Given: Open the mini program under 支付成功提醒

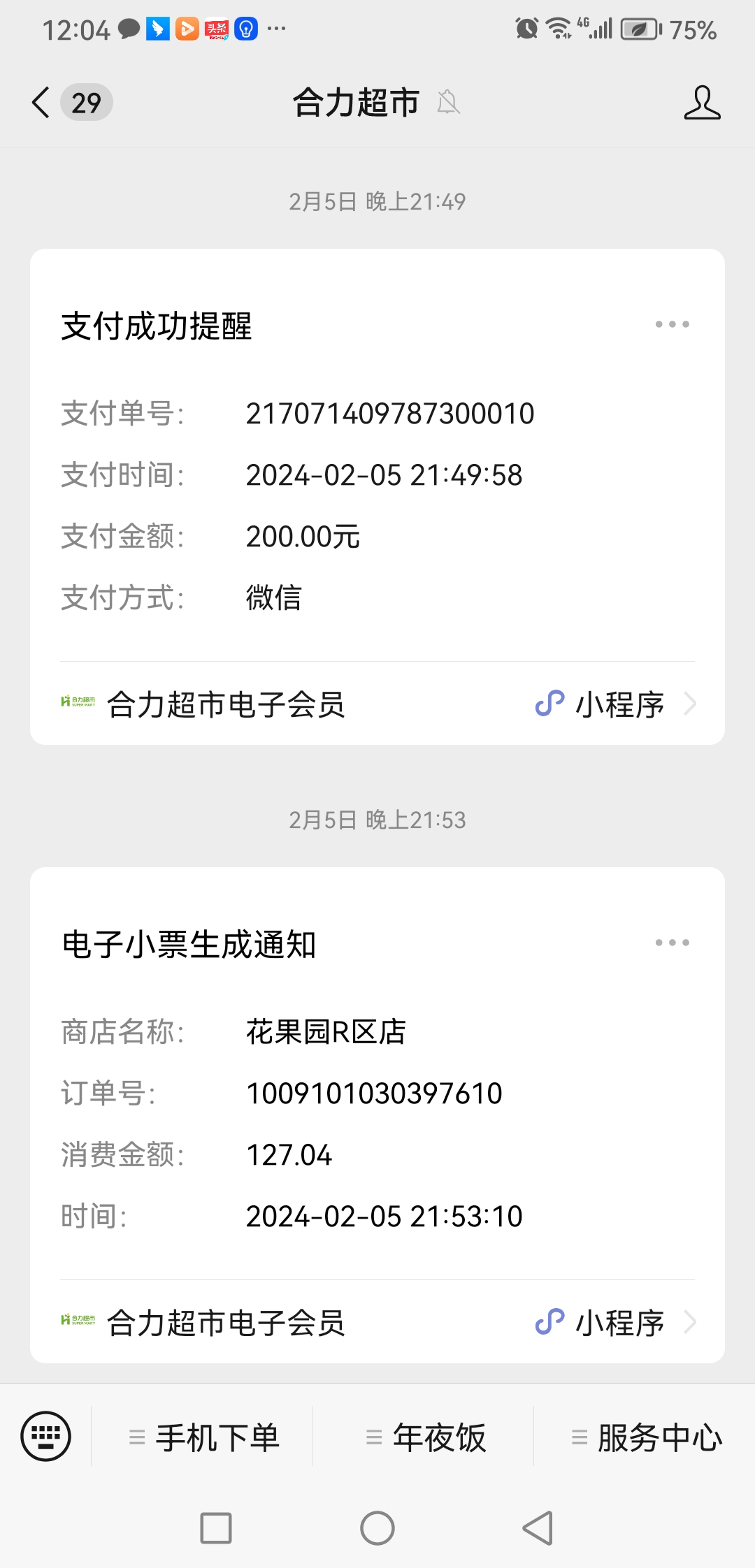Looking at the screenshot, I should point(377,704).
